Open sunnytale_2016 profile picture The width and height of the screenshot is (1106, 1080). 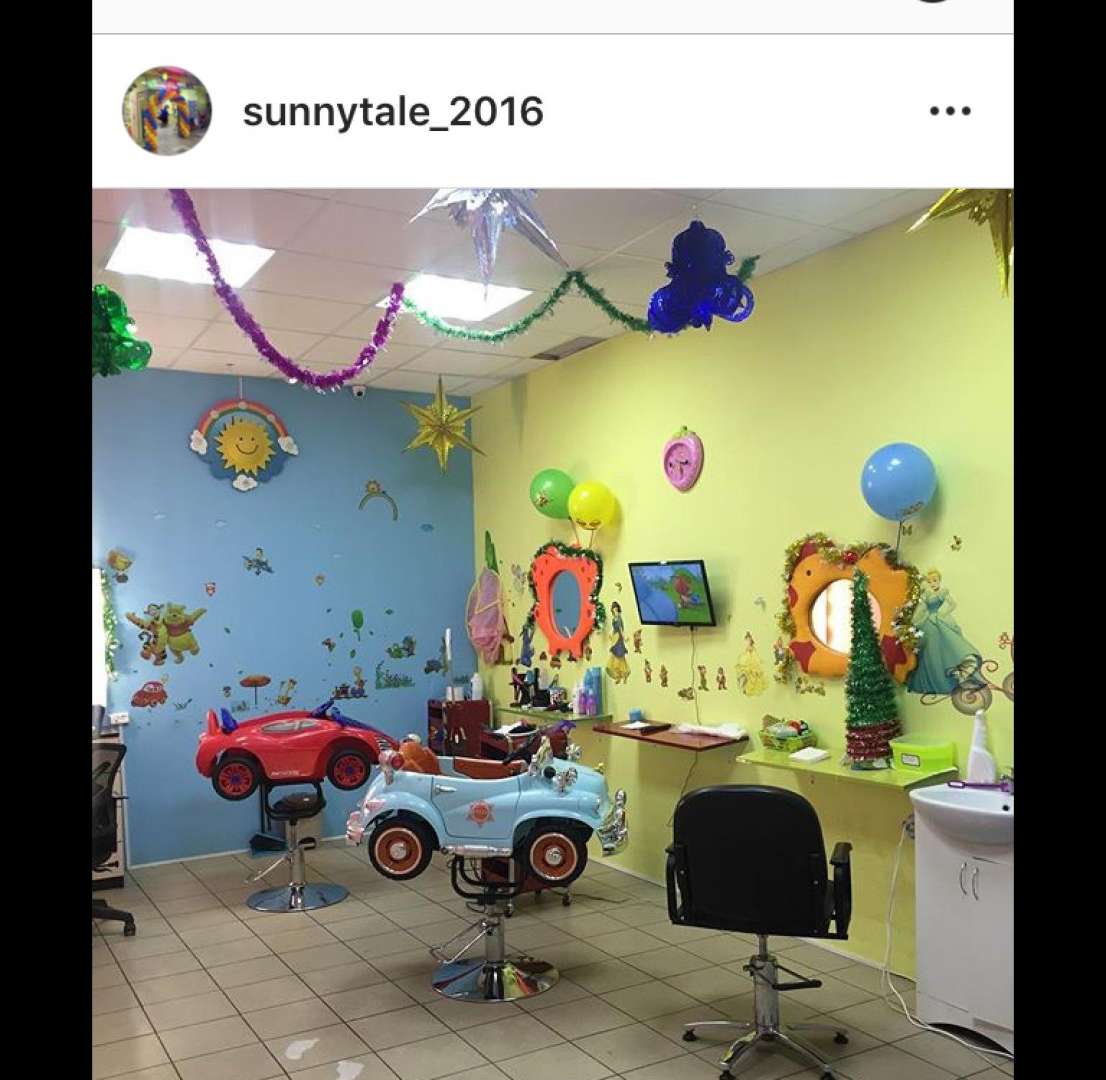[x=166, y=111]
